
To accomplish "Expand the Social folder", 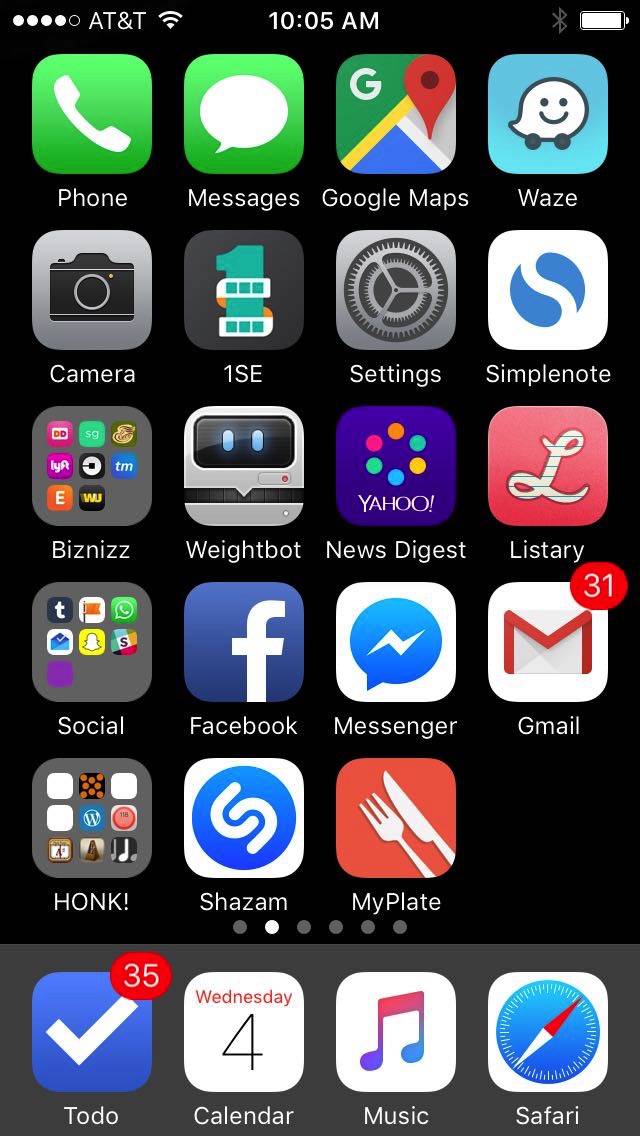I will coord(92,642).
